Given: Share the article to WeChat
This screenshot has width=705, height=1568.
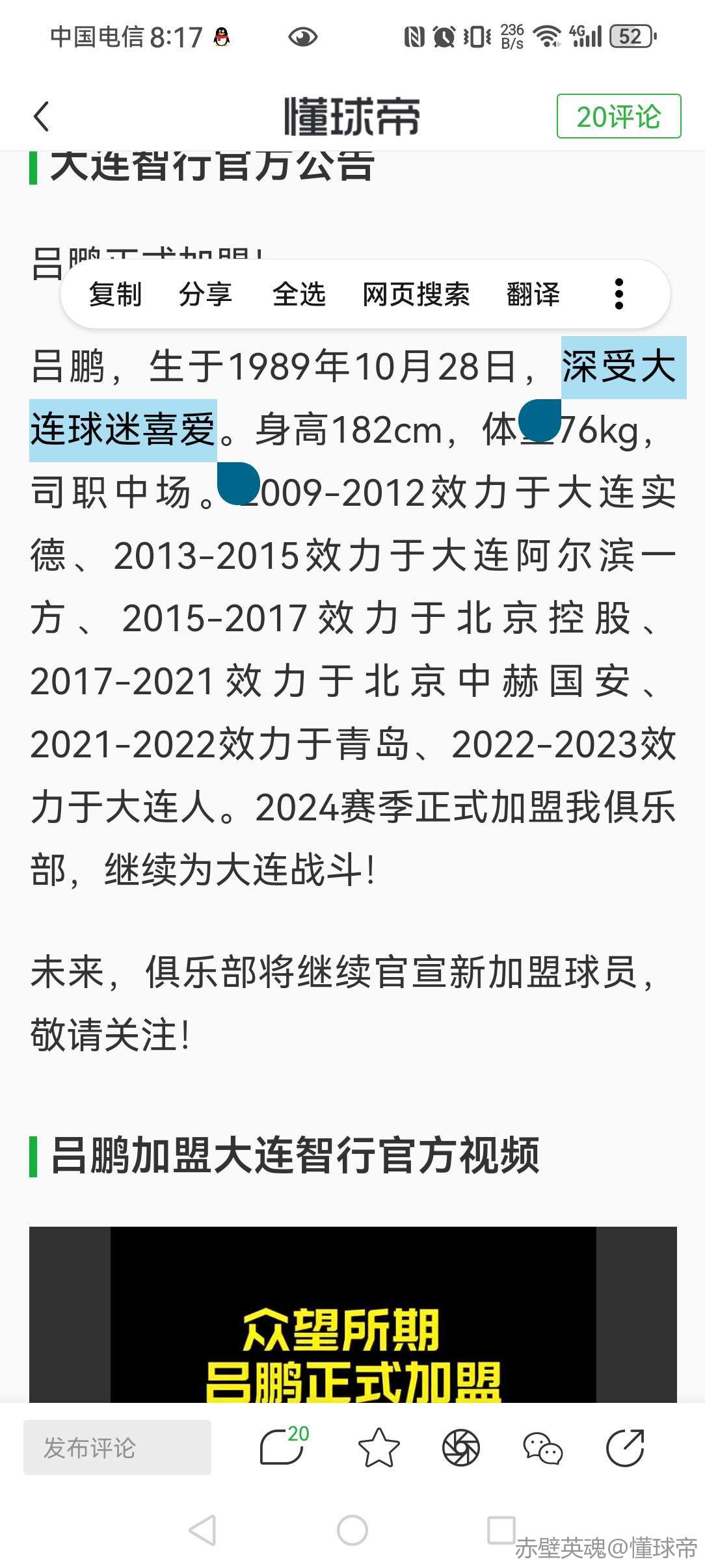Looking at the screenshot, I should (x=543, y=1448).
